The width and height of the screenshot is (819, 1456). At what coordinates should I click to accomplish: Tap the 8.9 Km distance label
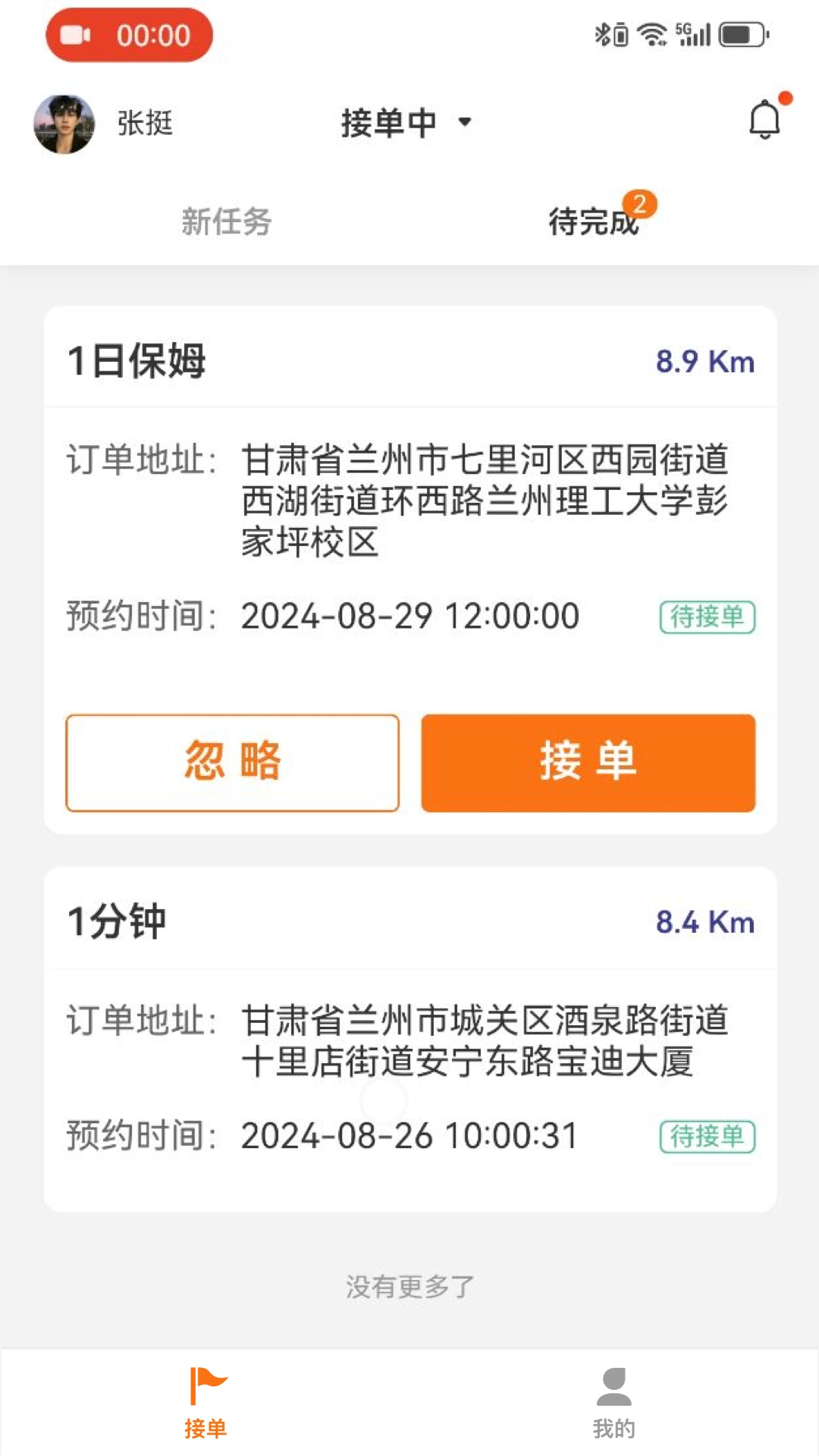704,362
